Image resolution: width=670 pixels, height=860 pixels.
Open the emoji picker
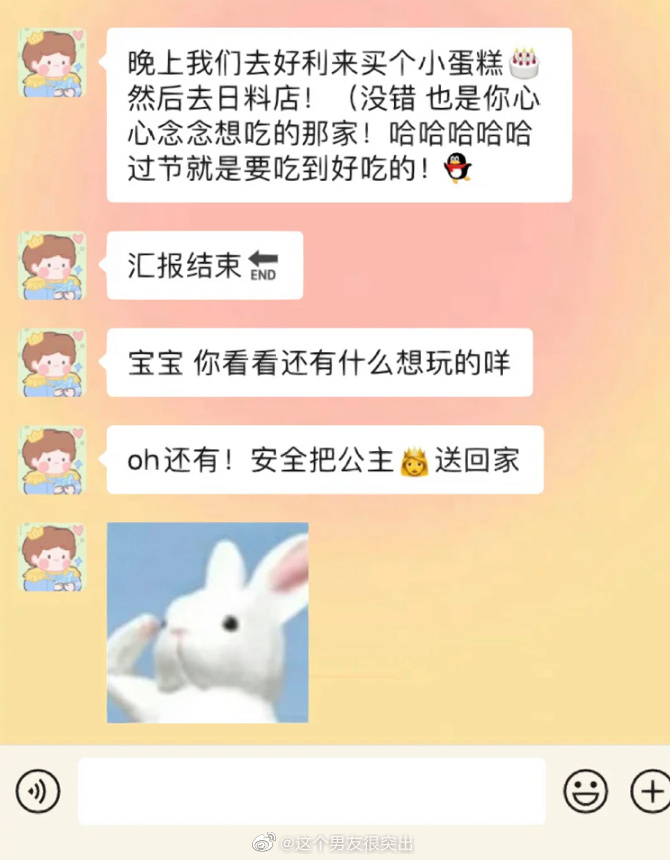click(x=585, y=792)
